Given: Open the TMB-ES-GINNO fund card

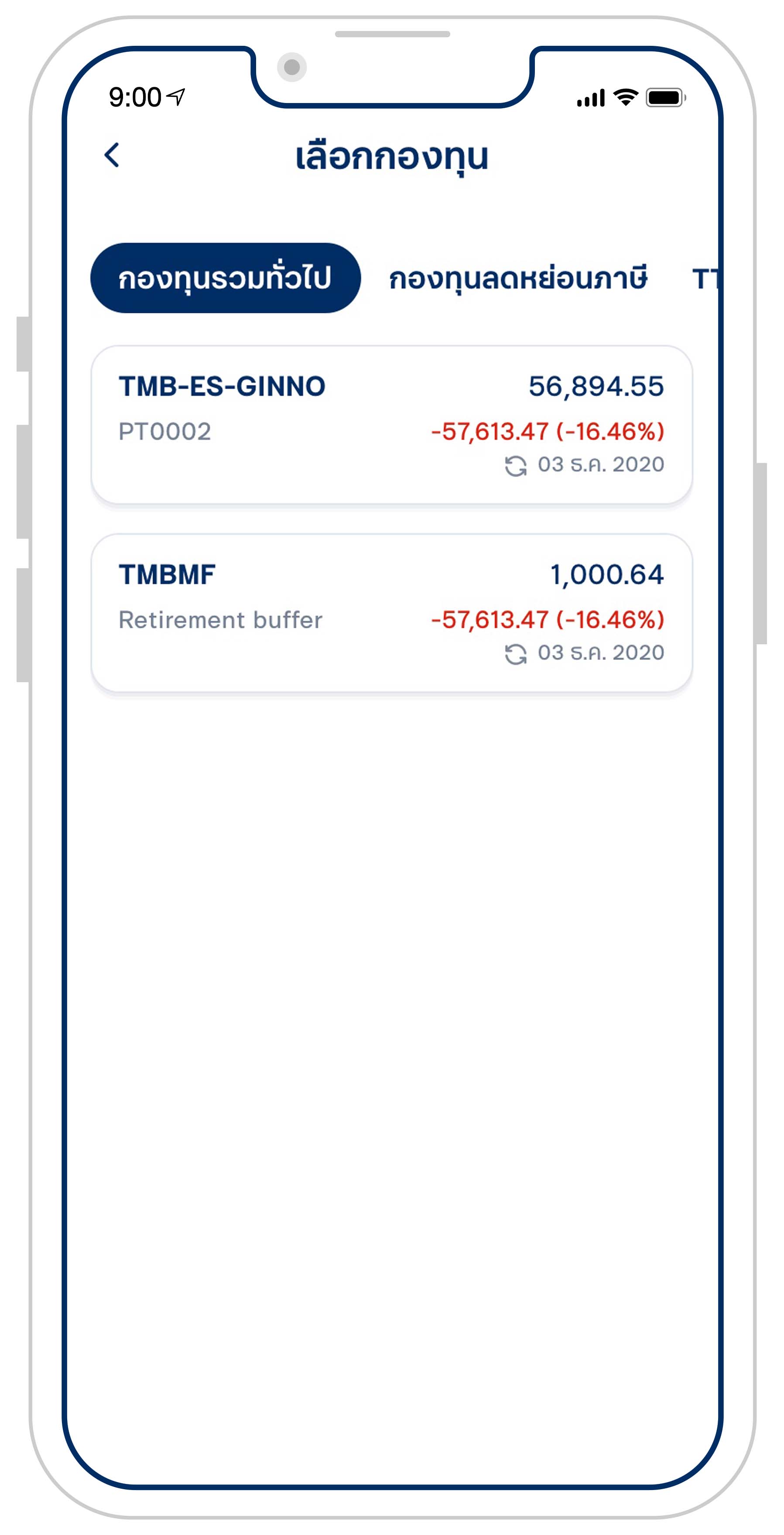Looking at the screenshot, I should point(391,425).
